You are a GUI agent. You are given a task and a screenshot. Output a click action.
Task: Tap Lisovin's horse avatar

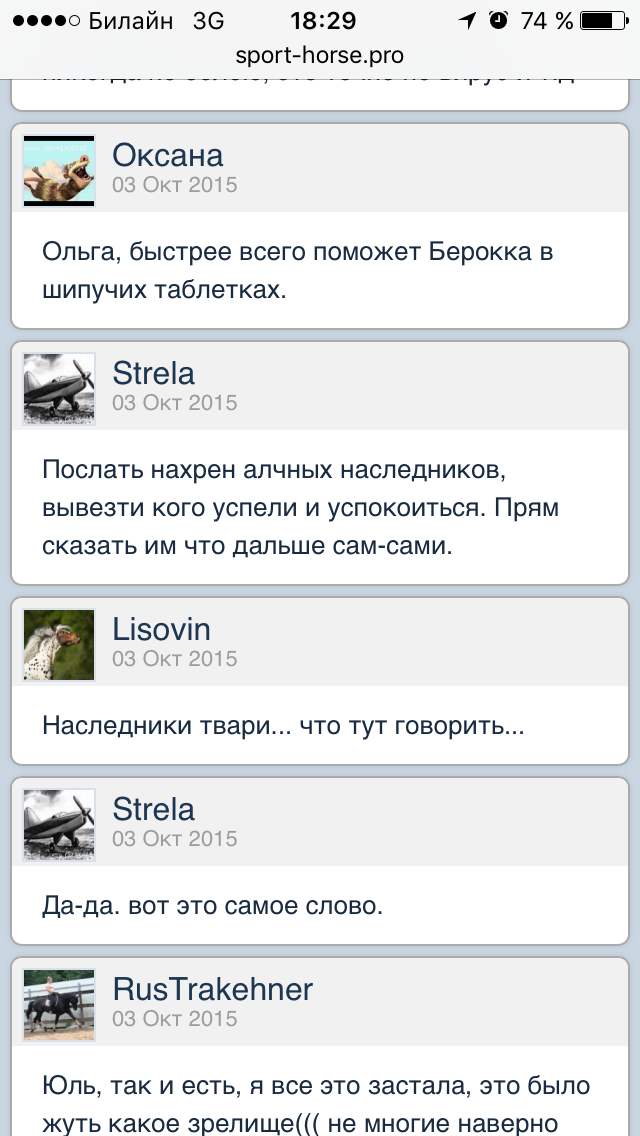(x=59, y=645)
